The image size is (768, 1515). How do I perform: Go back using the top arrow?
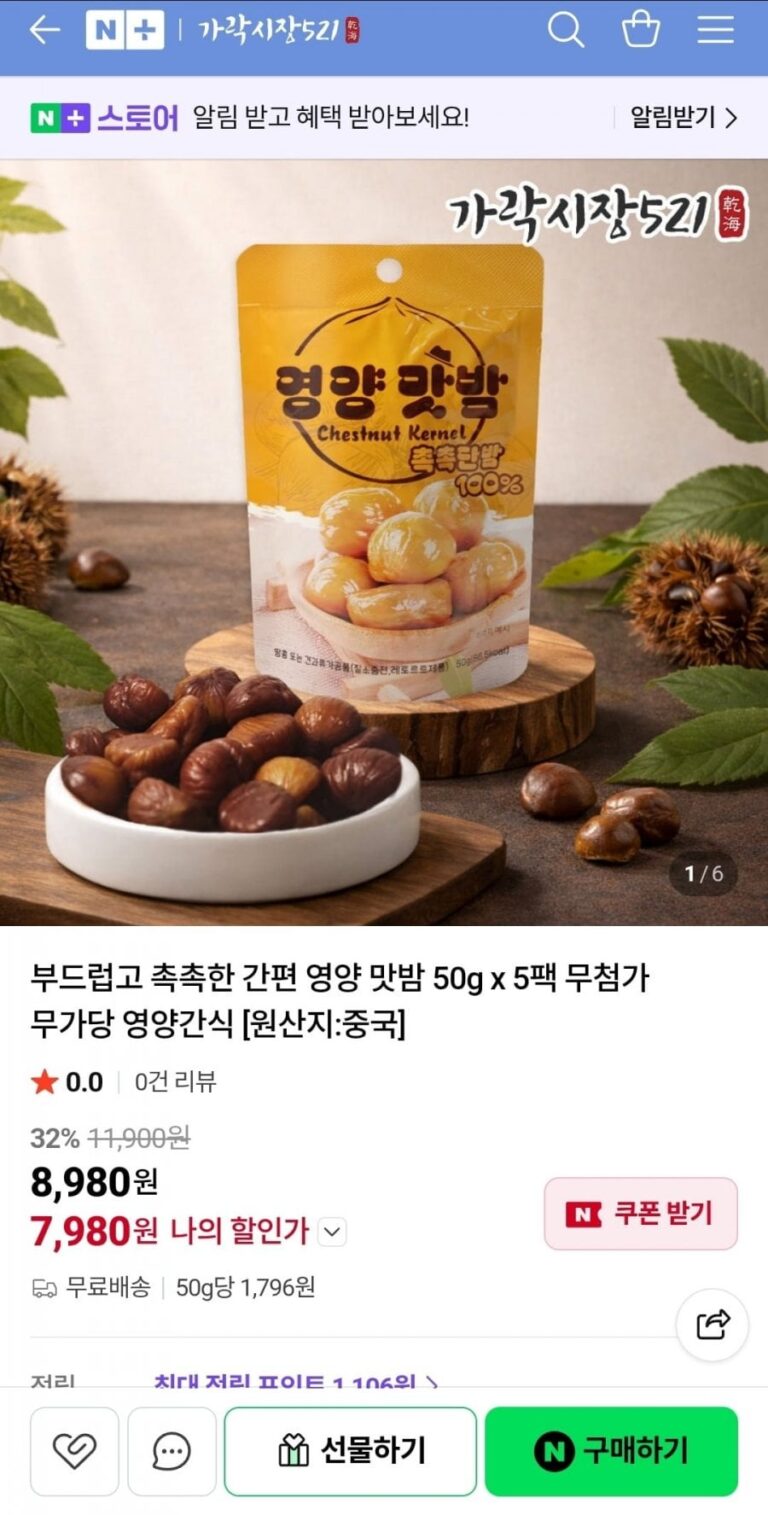click(44, 30)
